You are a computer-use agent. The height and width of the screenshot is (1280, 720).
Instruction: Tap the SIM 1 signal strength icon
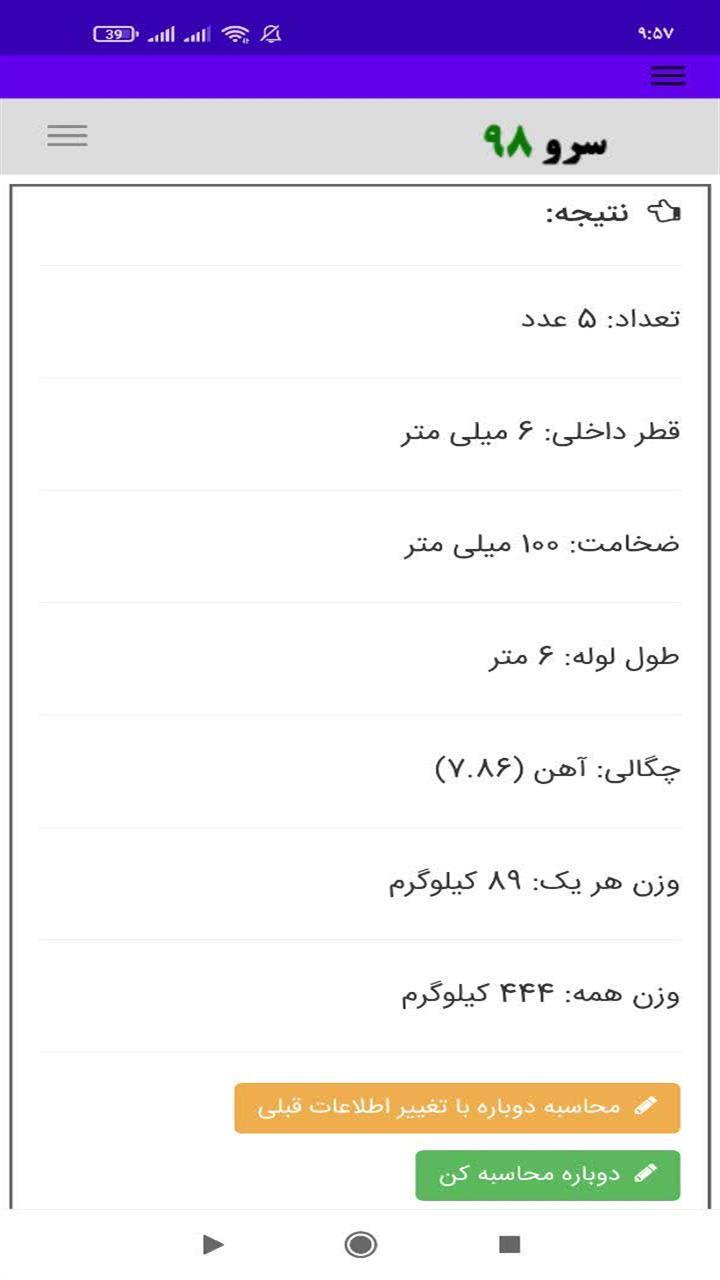pyautogui.click(x=160, y=33)
